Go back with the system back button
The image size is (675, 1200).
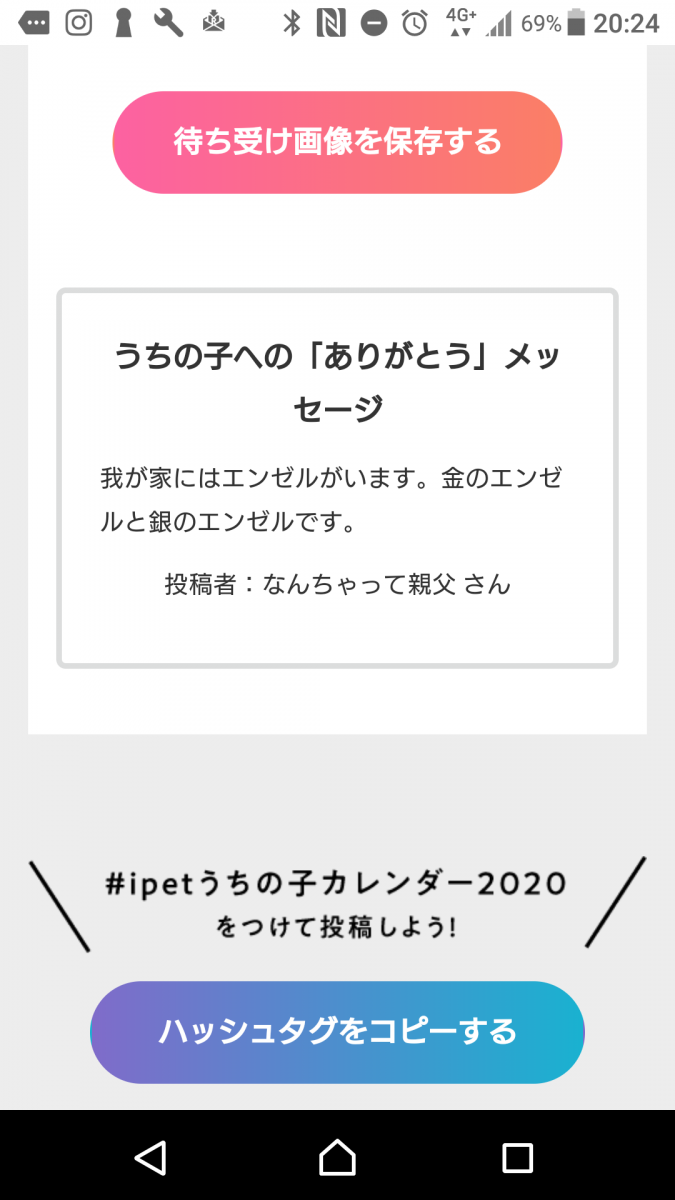[x=150, y=1157]
